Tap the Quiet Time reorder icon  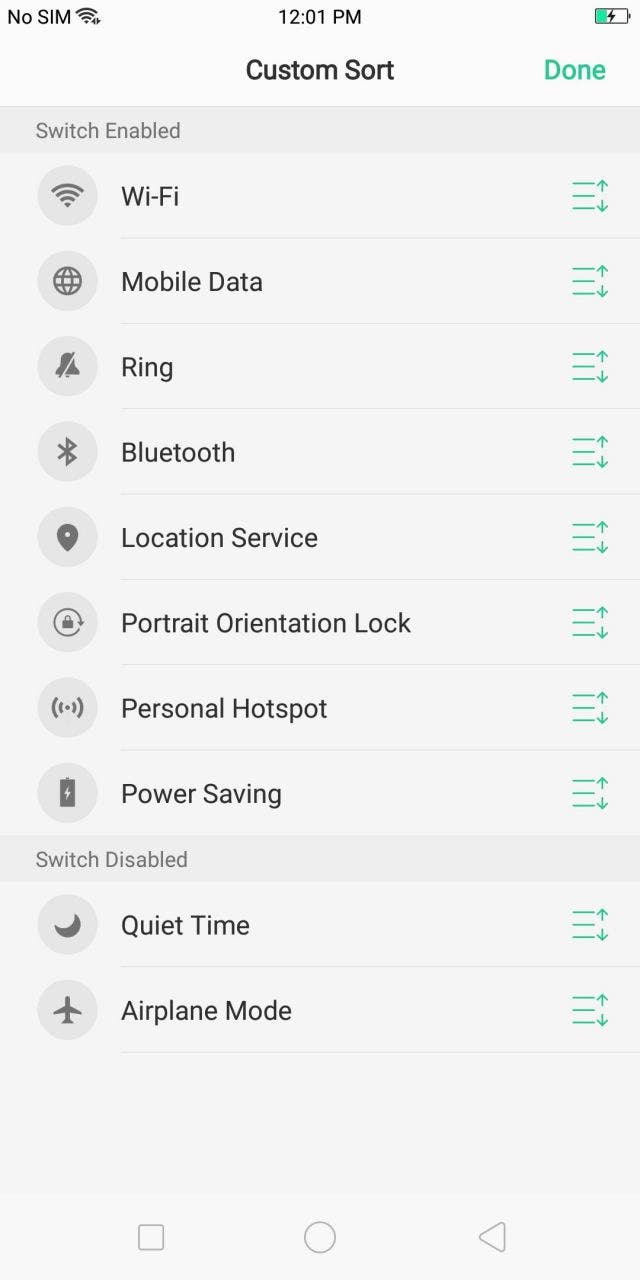click(x=590, y=925)
